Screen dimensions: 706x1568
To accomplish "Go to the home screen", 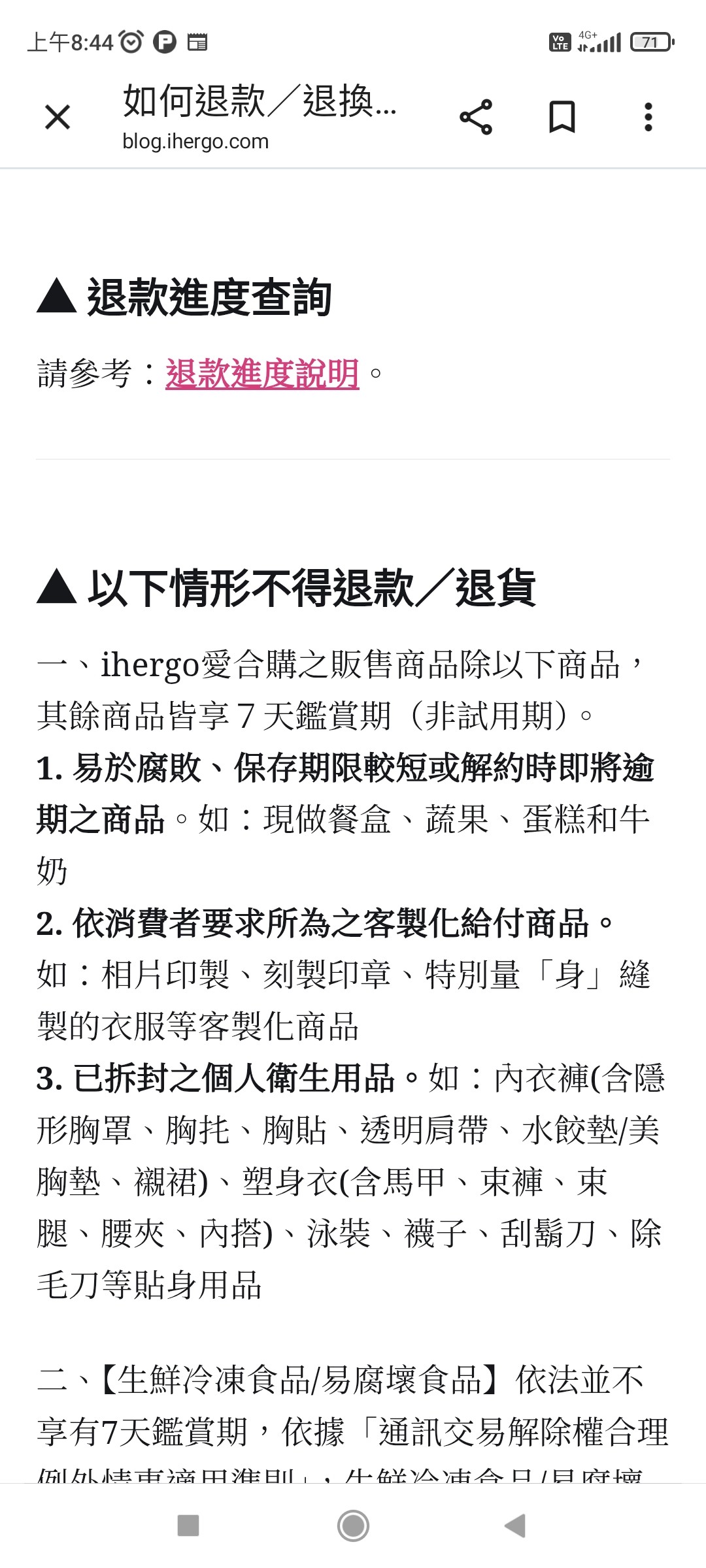I will [353, 1526].
